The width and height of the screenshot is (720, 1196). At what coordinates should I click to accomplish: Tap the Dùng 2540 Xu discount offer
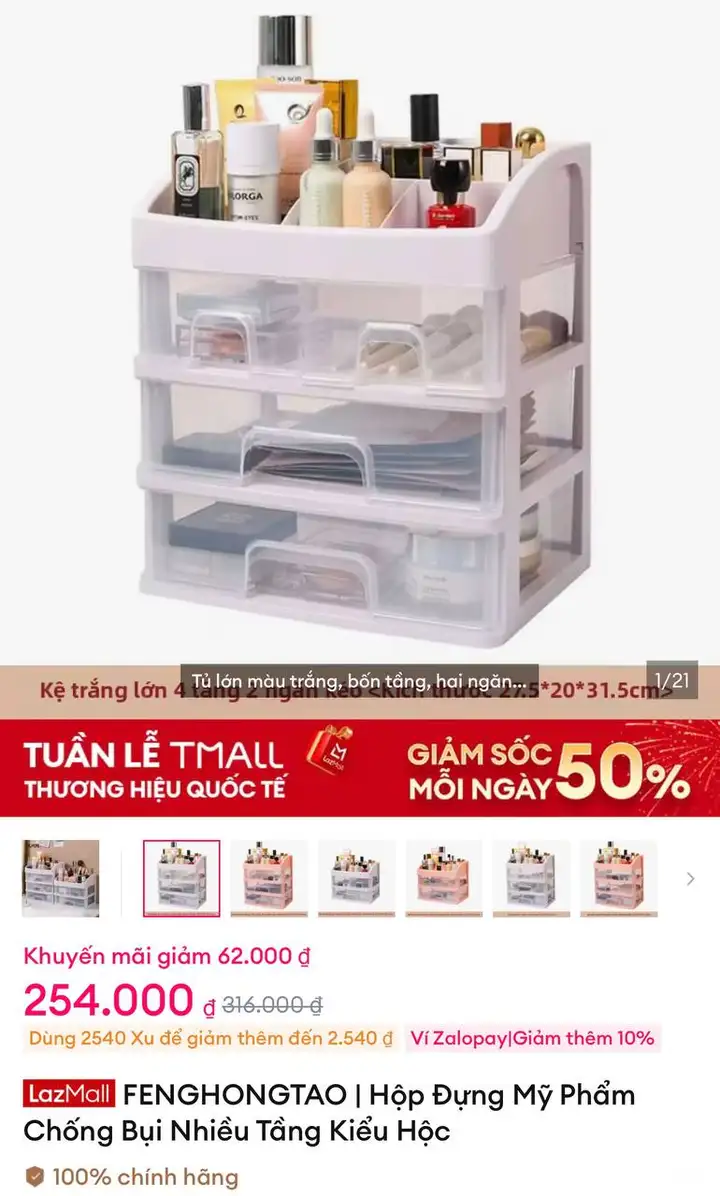coord(211,1038)
